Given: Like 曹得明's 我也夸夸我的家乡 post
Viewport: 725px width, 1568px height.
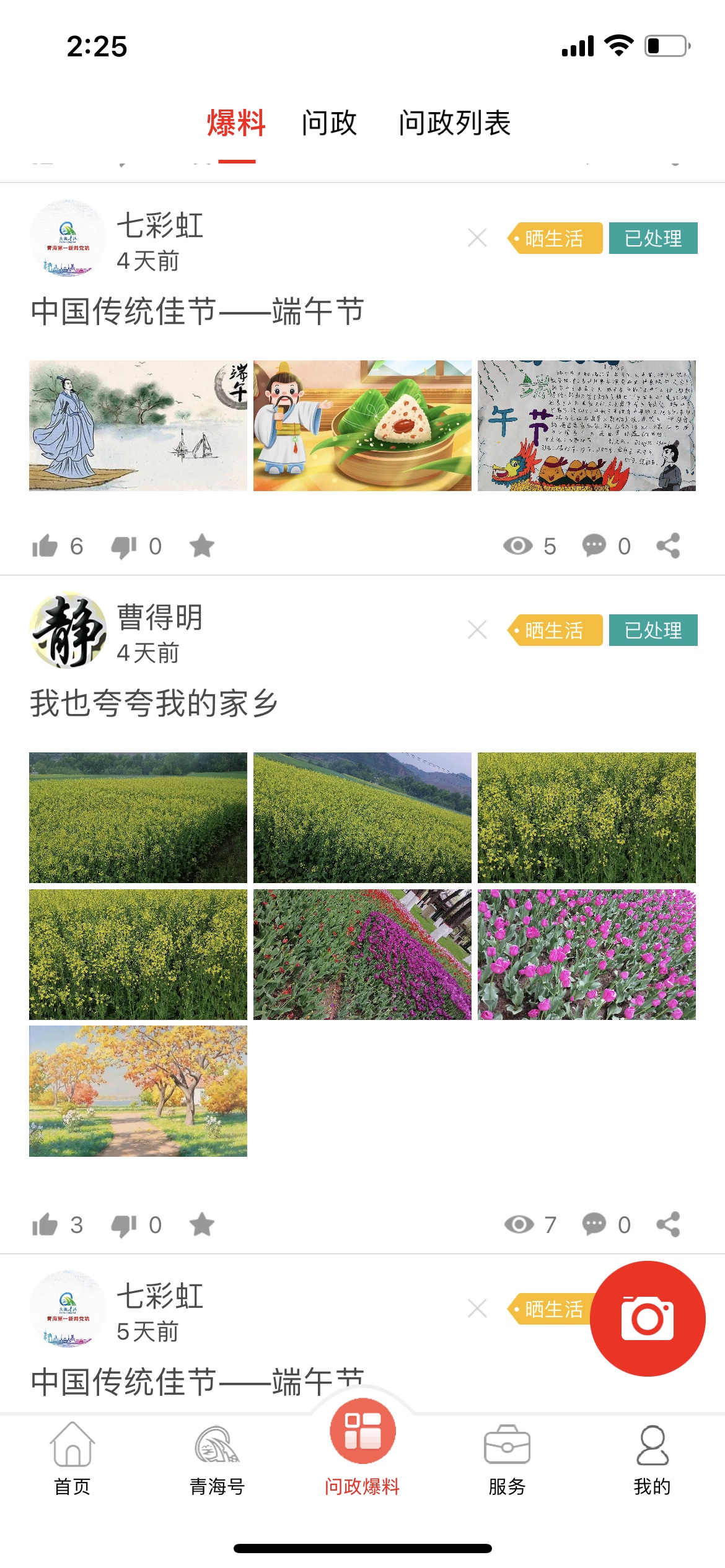Looking at the screenshot, I should (45, 1224).
